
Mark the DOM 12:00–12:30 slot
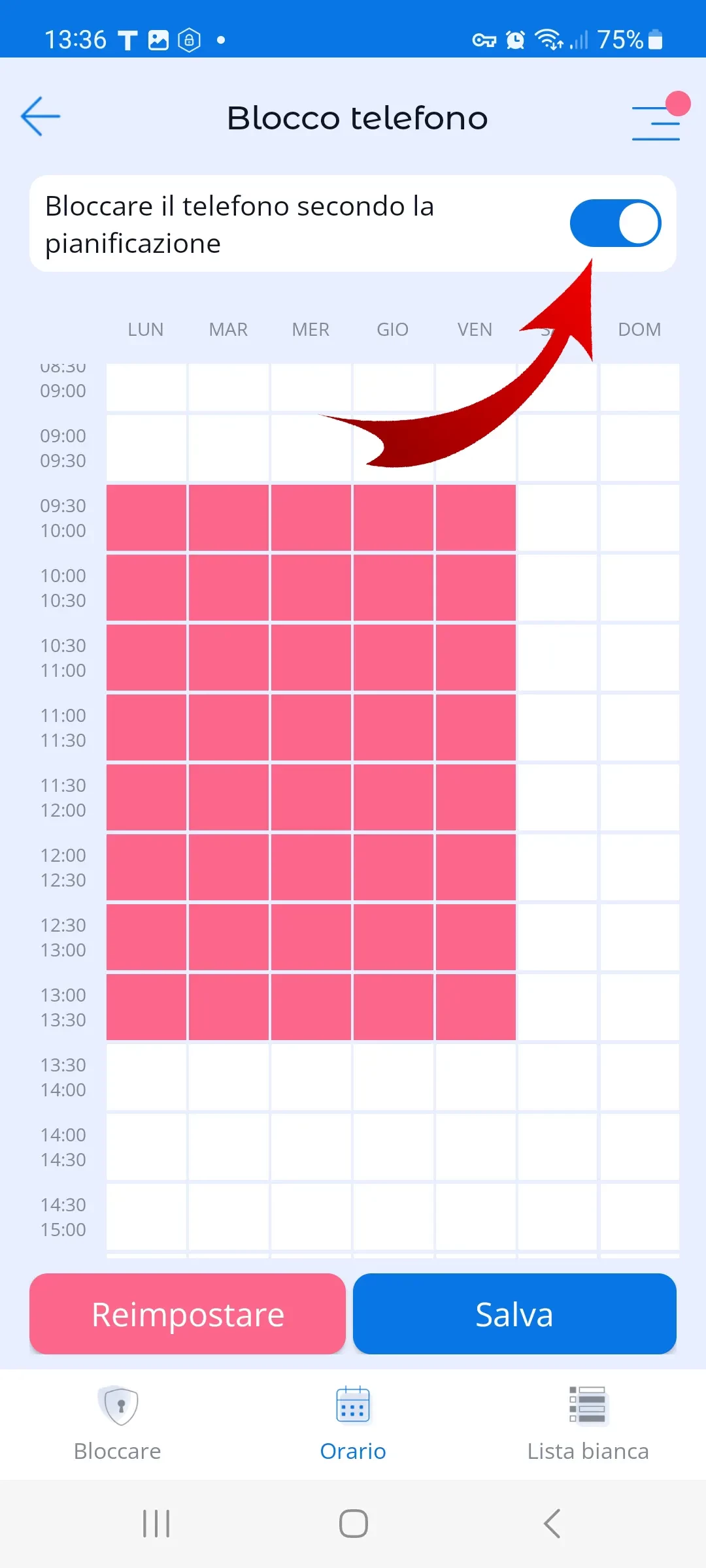pyautogui.click(x=639, y=867)
